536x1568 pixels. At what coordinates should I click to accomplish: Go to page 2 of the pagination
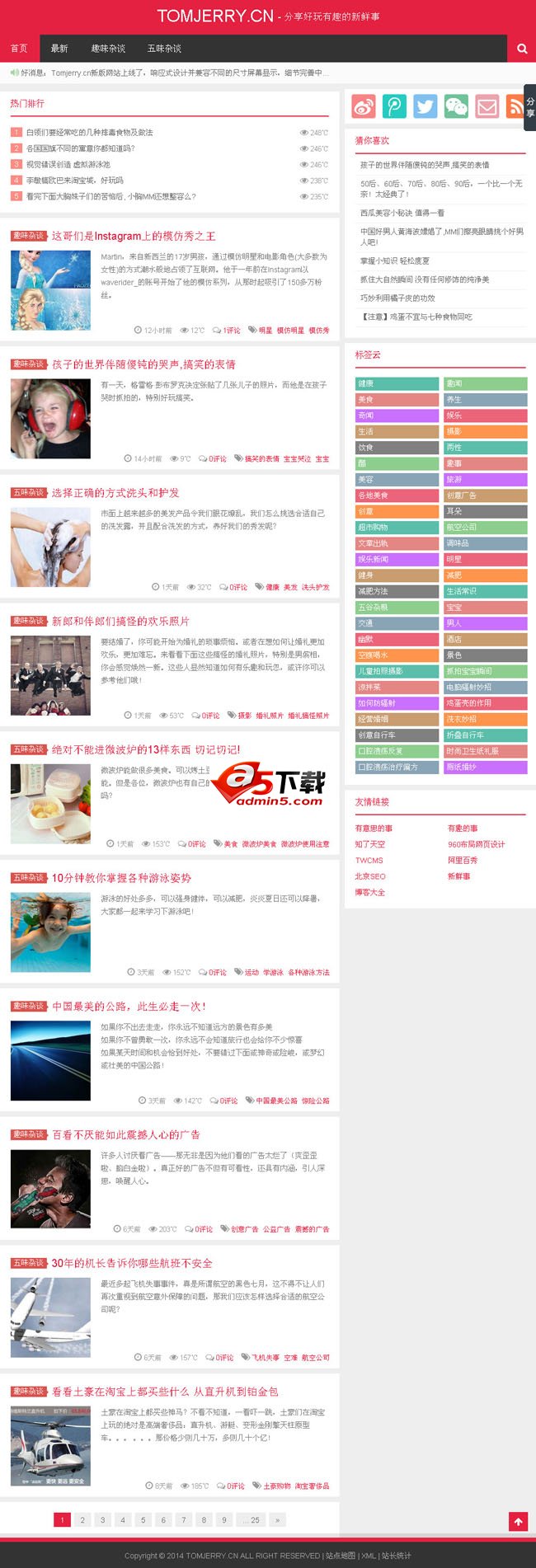point(82,1519)
